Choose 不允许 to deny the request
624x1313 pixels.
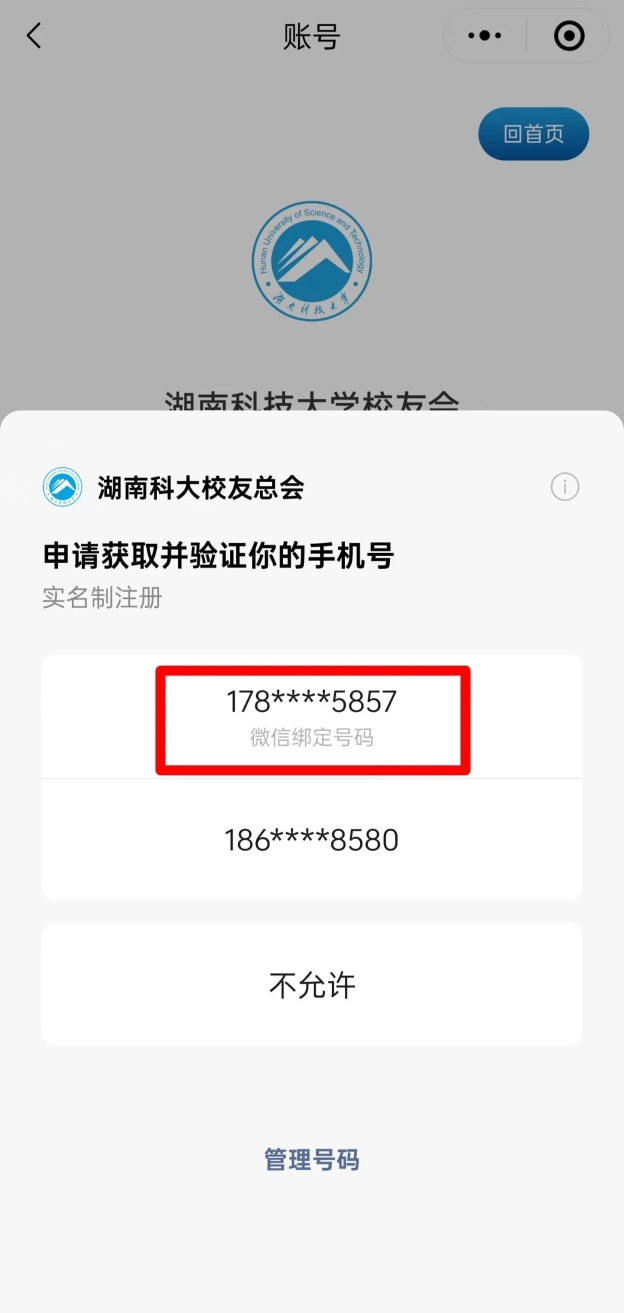point(312,985)
